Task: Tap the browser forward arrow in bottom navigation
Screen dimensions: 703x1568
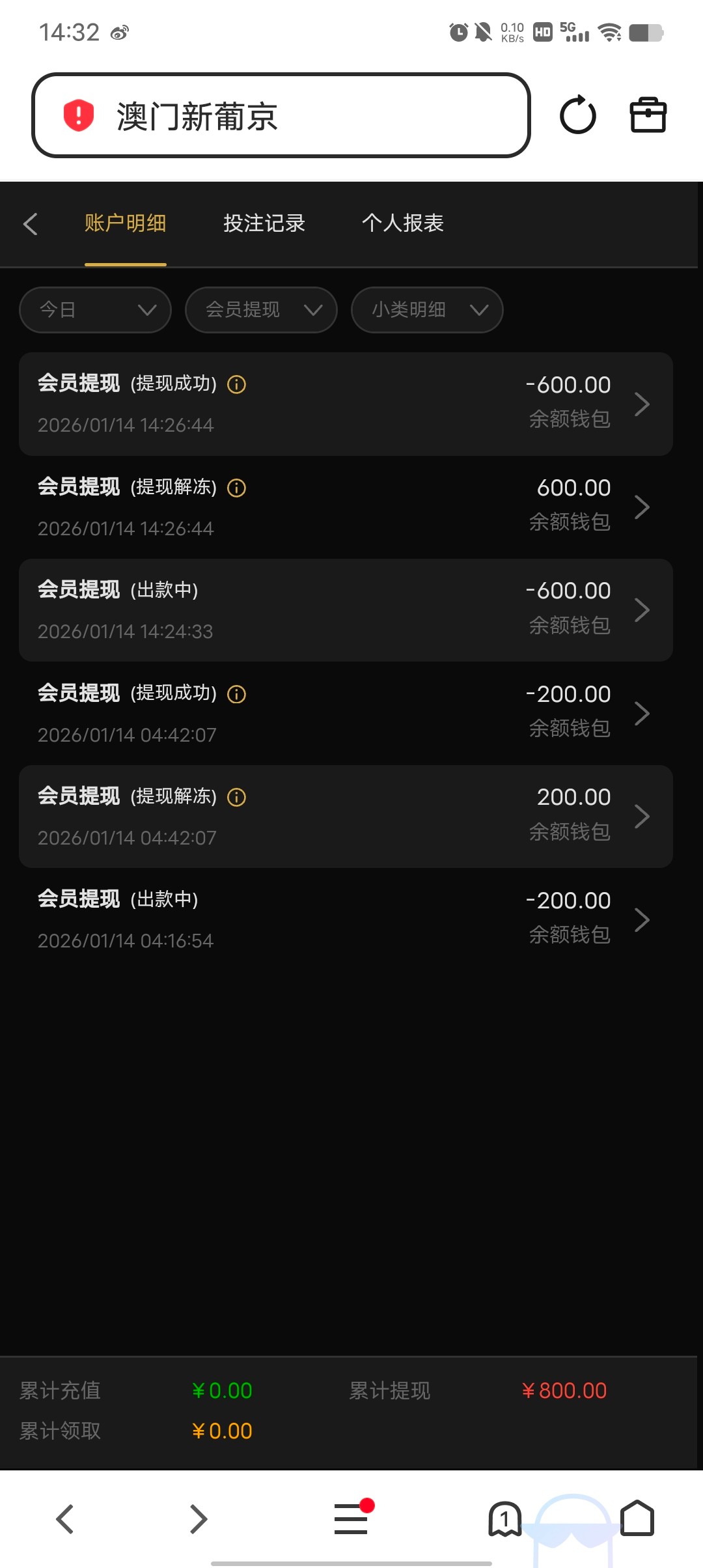Action: coord(199,1519)
